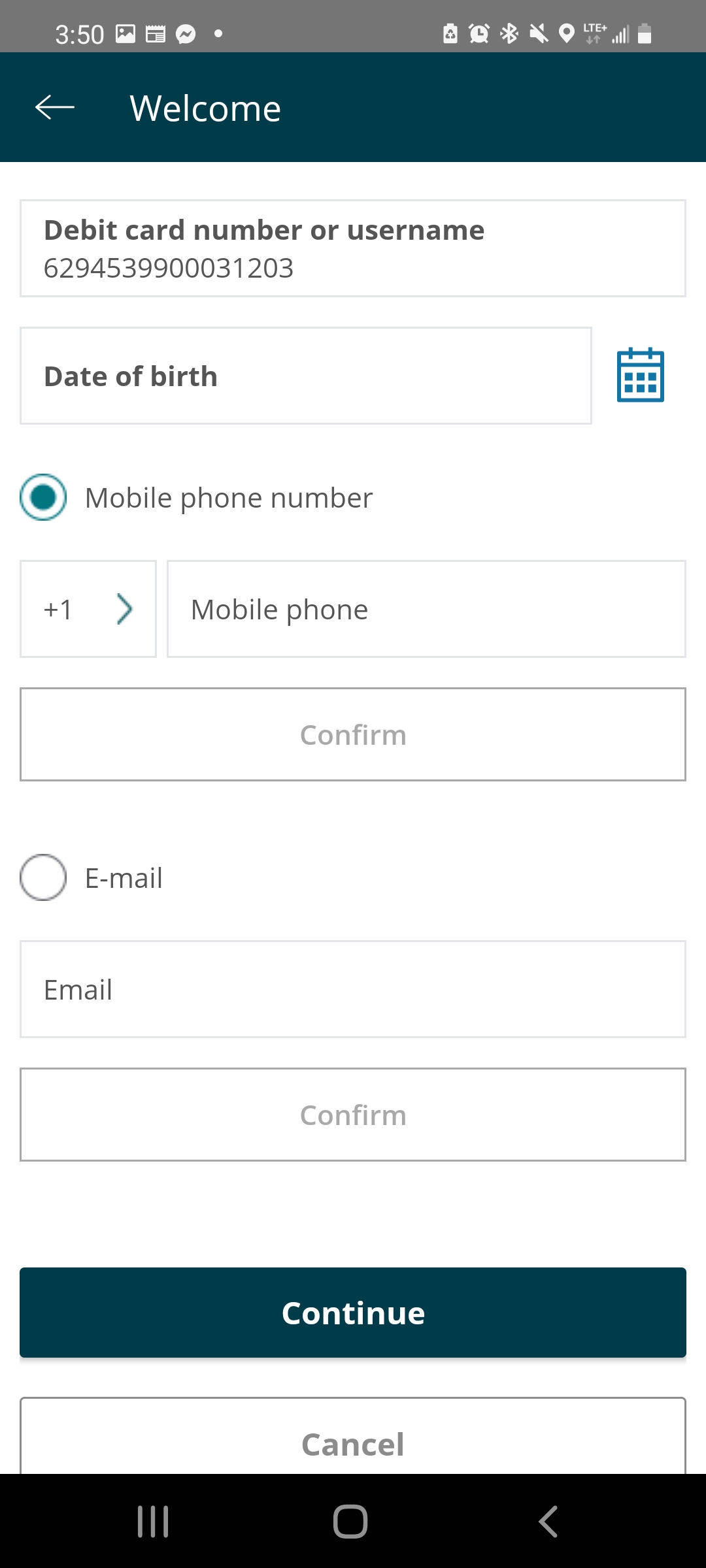
Task: Focus the Email input field
Action: point(353,989)
